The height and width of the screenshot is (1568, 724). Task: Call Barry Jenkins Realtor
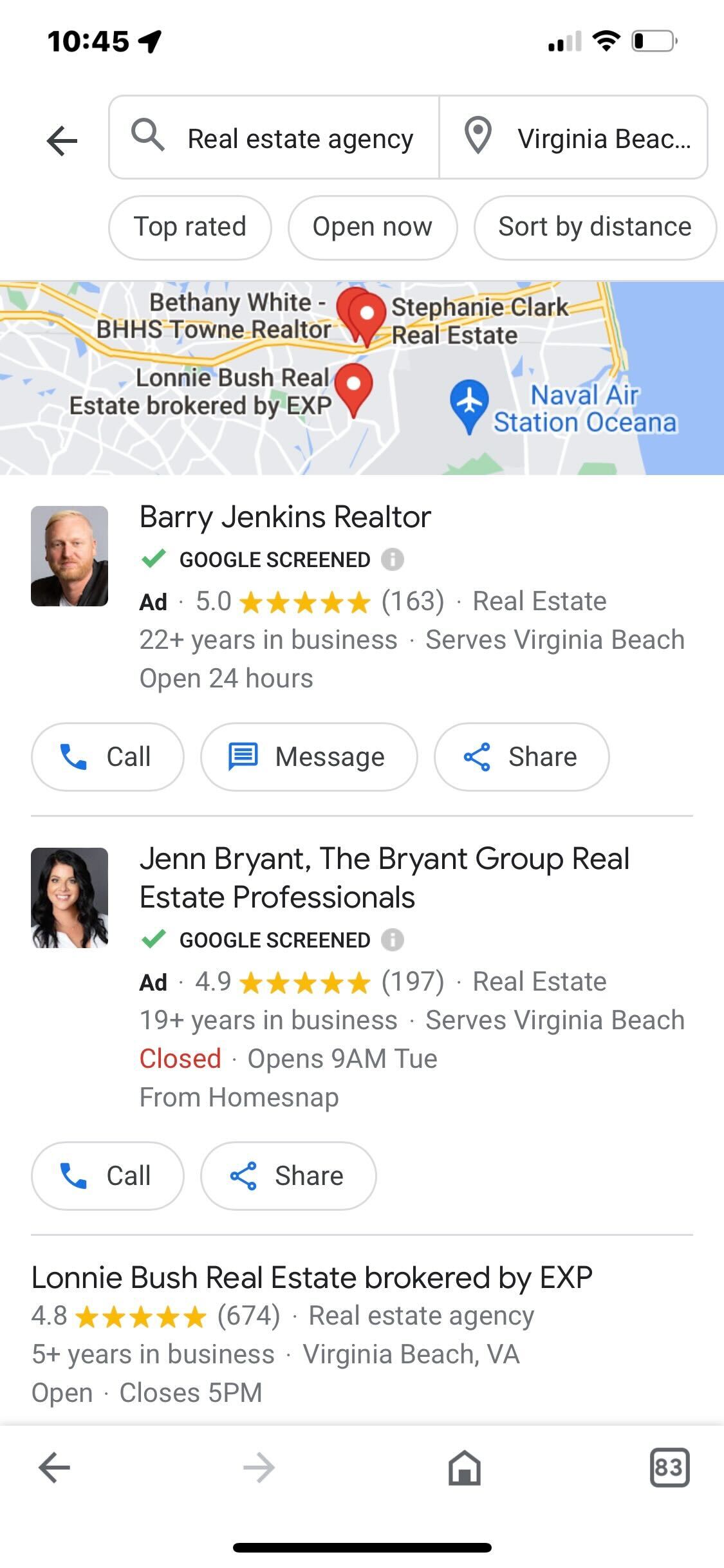[x=107, y=757]
